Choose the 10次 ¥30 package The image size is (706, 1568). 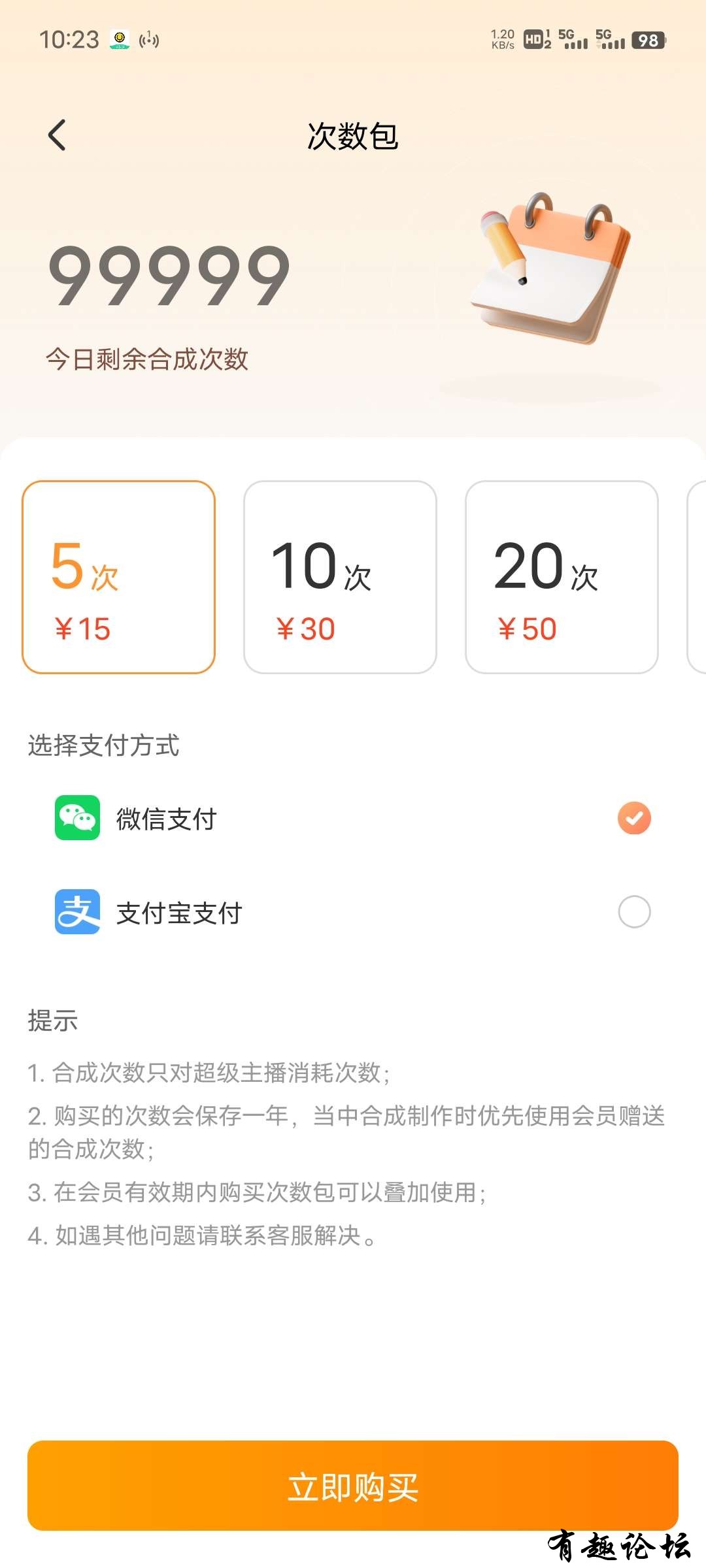click(340, 577)
